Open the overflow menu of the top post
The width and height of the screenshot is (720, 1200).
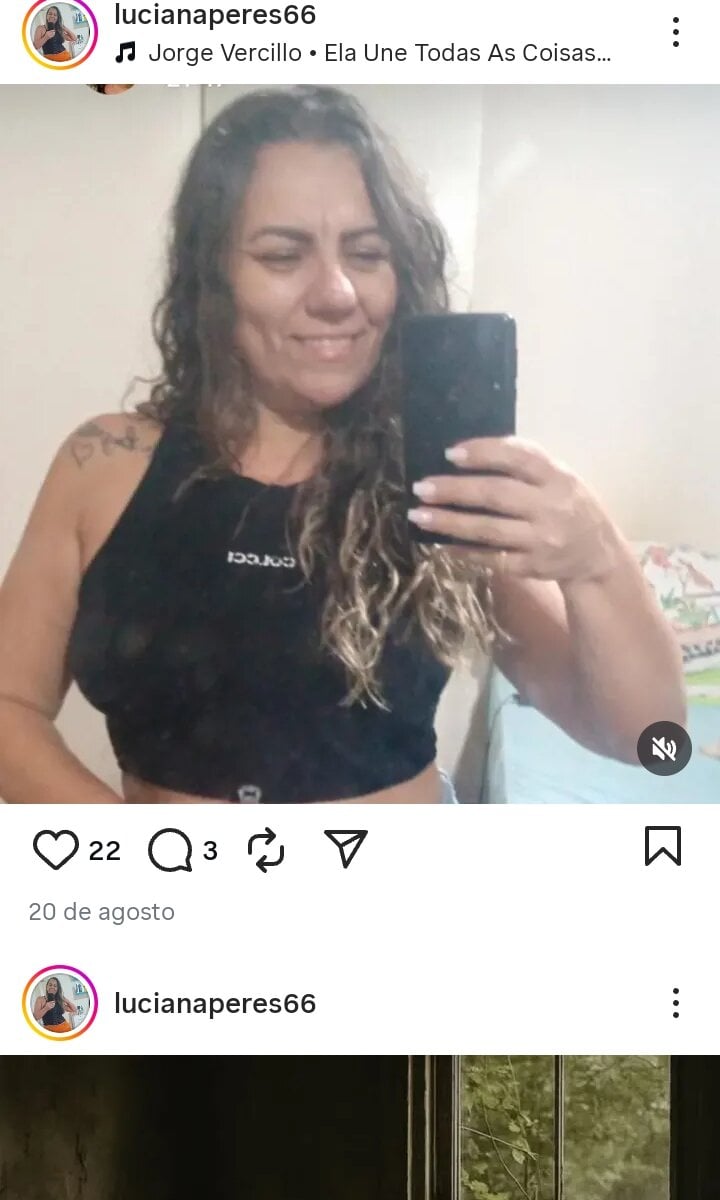coord(676,32)
